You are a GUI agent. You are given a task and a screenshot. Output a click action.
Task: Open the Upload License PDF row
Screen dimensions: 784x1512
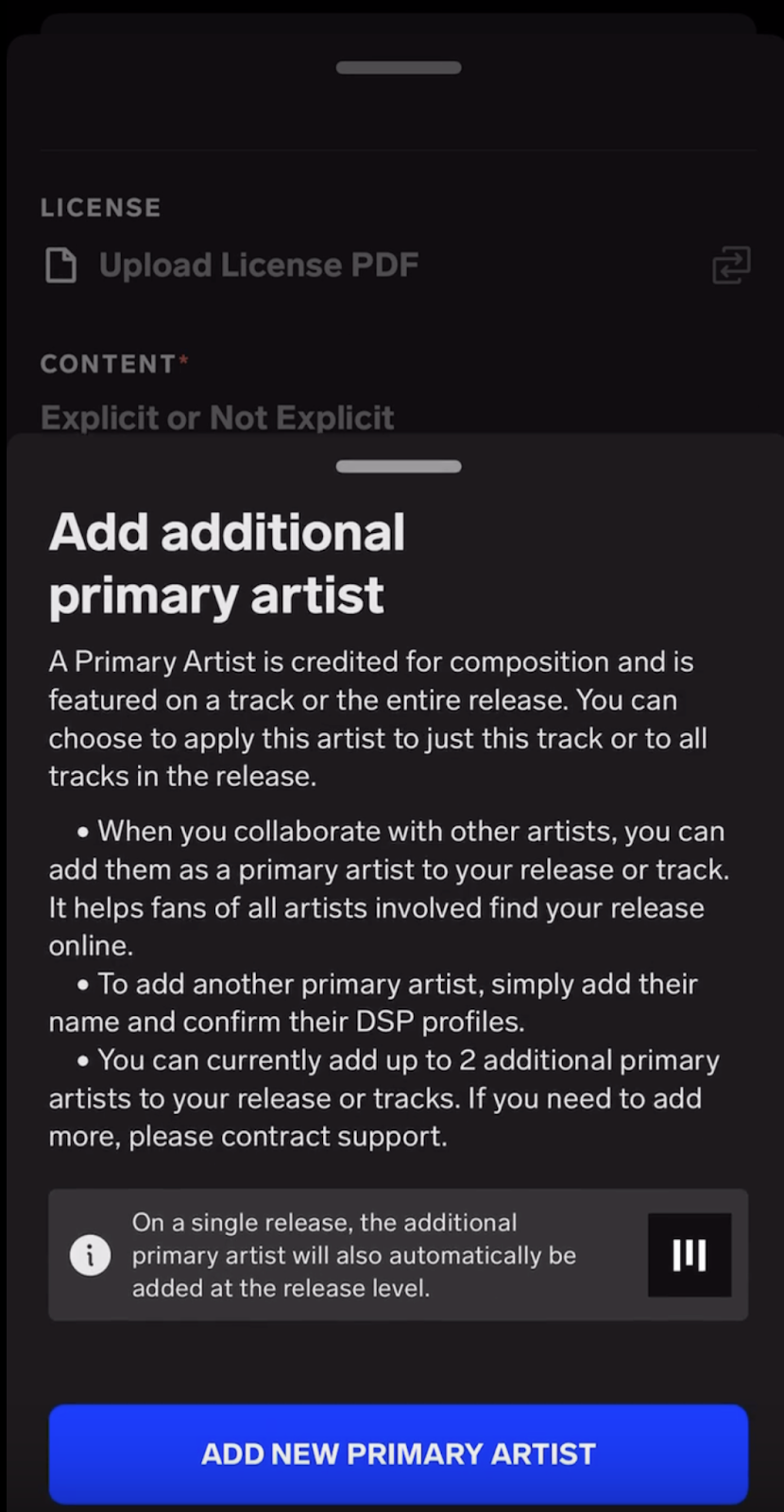pos(398,266)
